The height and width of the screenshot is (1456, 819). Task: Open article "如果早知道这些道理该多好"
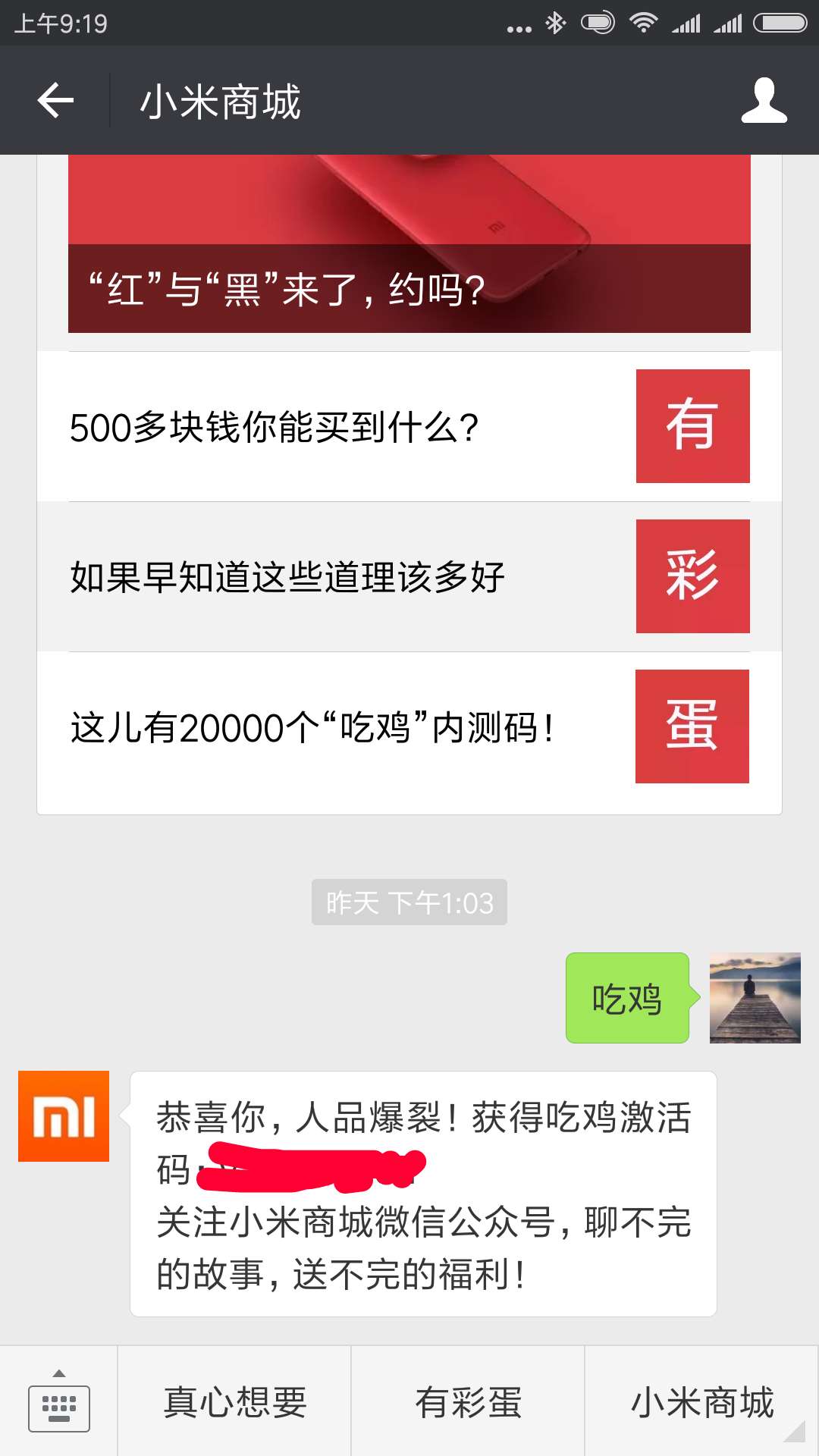(288, 576)
